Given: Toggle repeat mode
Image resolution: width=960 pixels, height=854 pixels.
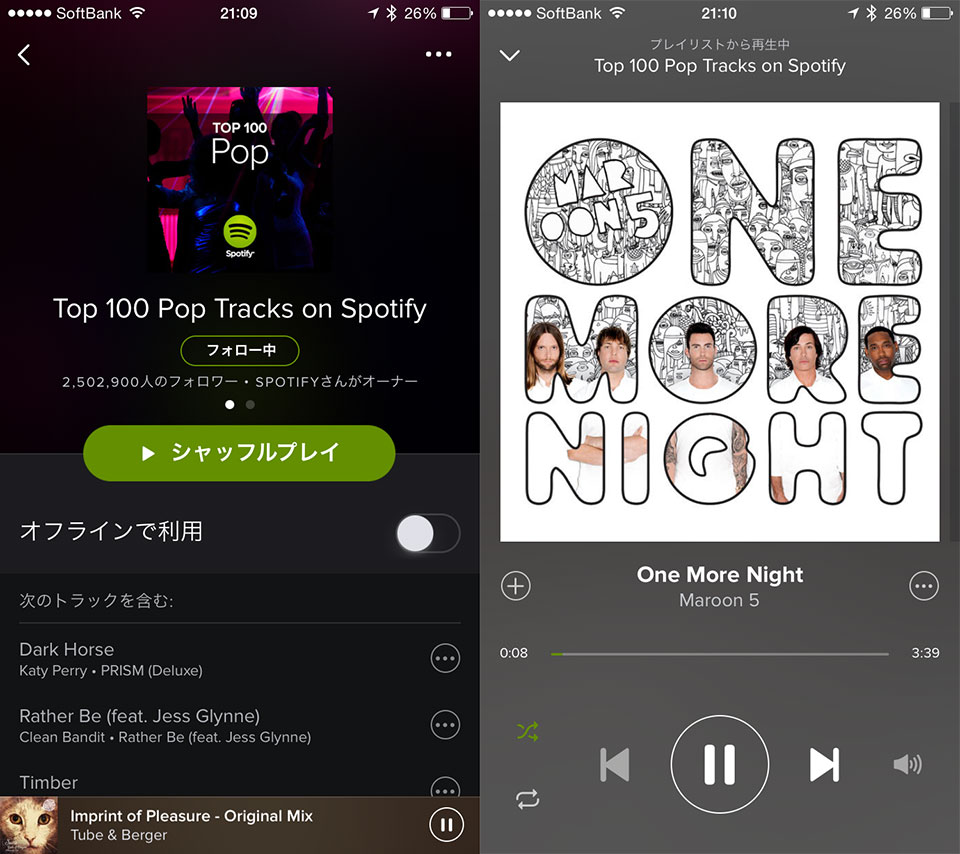Looking at the screenshot, I should [528, 798].
